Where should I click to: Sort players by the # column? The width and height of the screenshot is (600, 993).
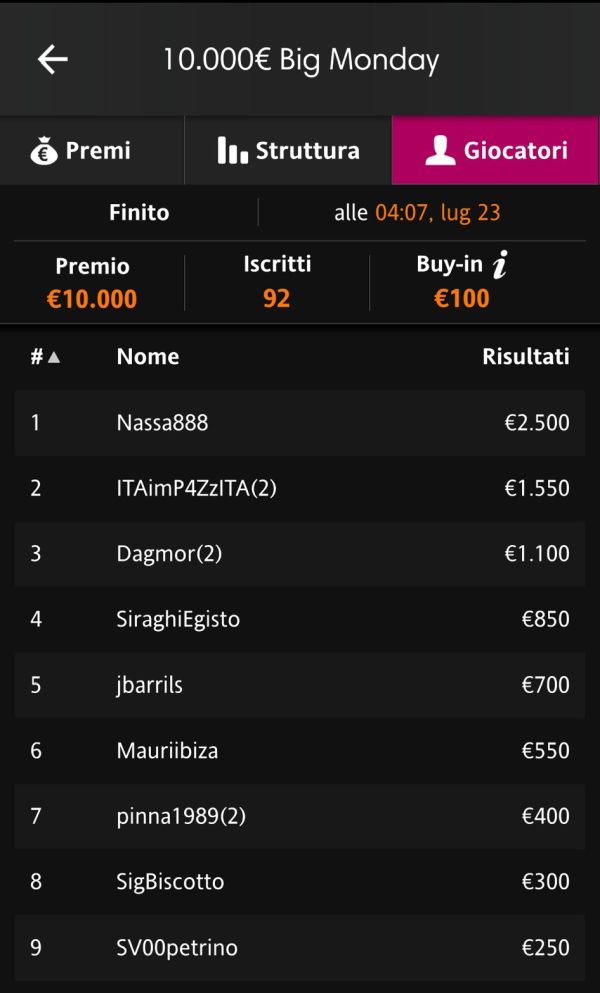[45, 357]
